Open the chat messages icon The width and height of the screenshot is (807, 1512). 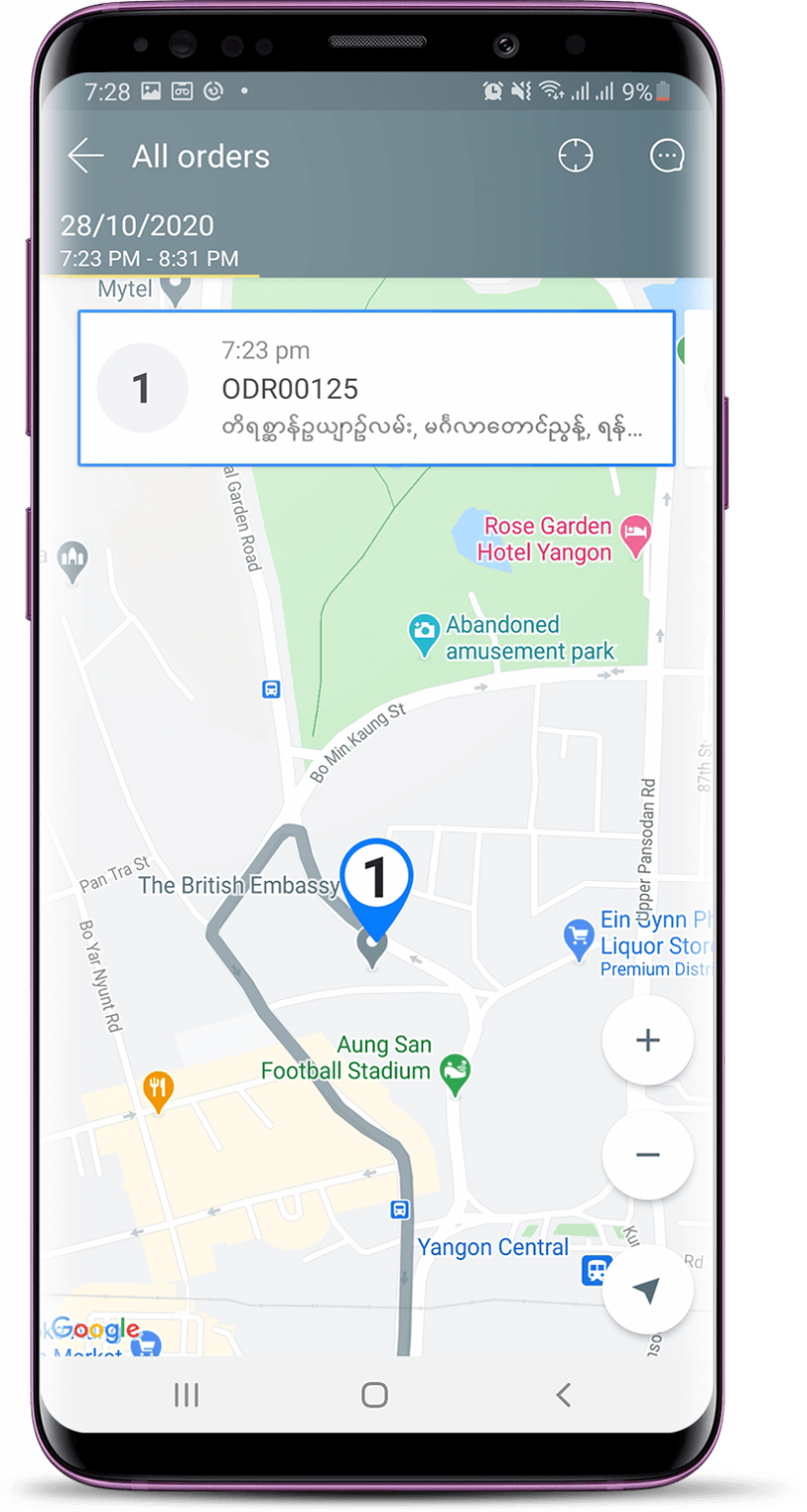(667, 156)
